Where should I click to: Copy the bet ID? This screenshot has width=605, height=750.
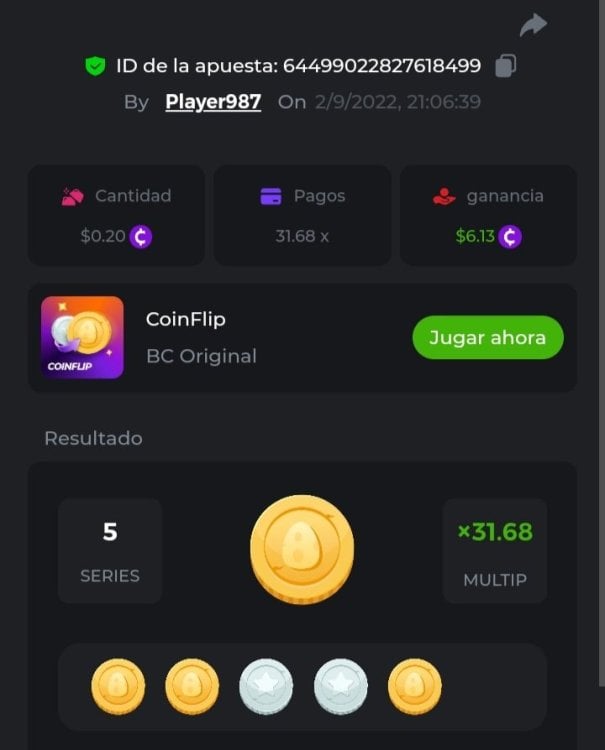[506, 67]
